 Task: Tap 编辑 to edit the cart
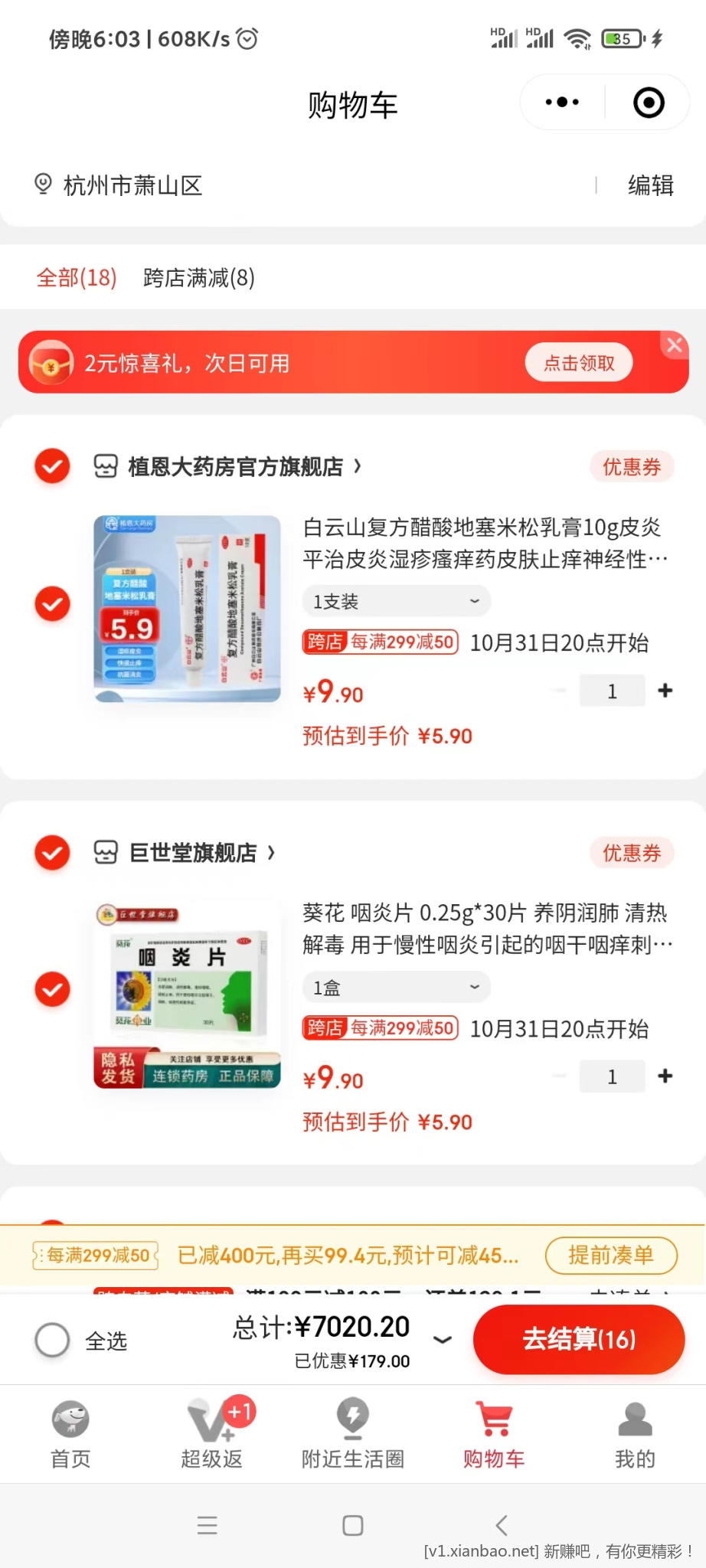(650, 185)
